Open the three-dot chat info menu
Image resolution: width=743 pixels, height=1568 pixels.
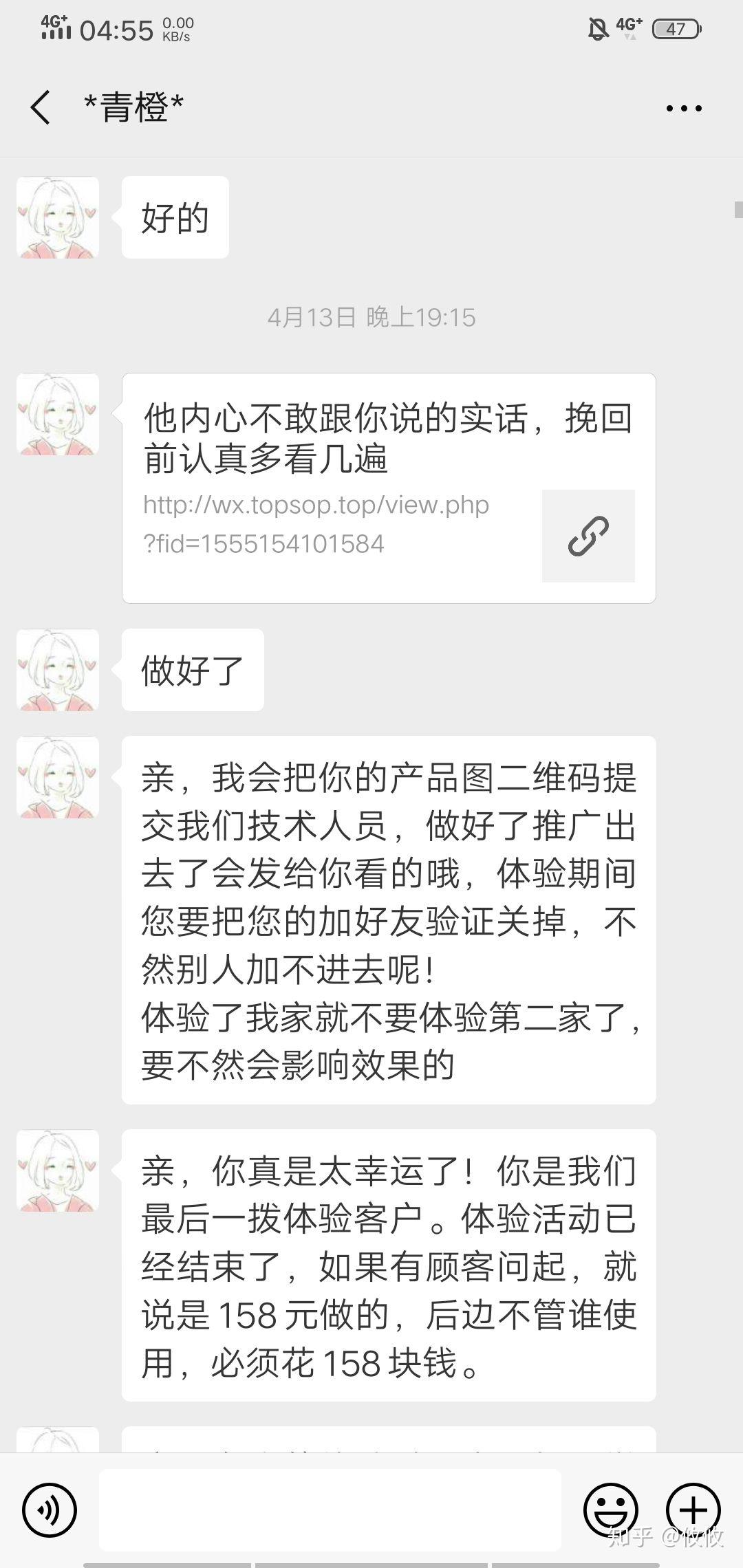(684, 108)
